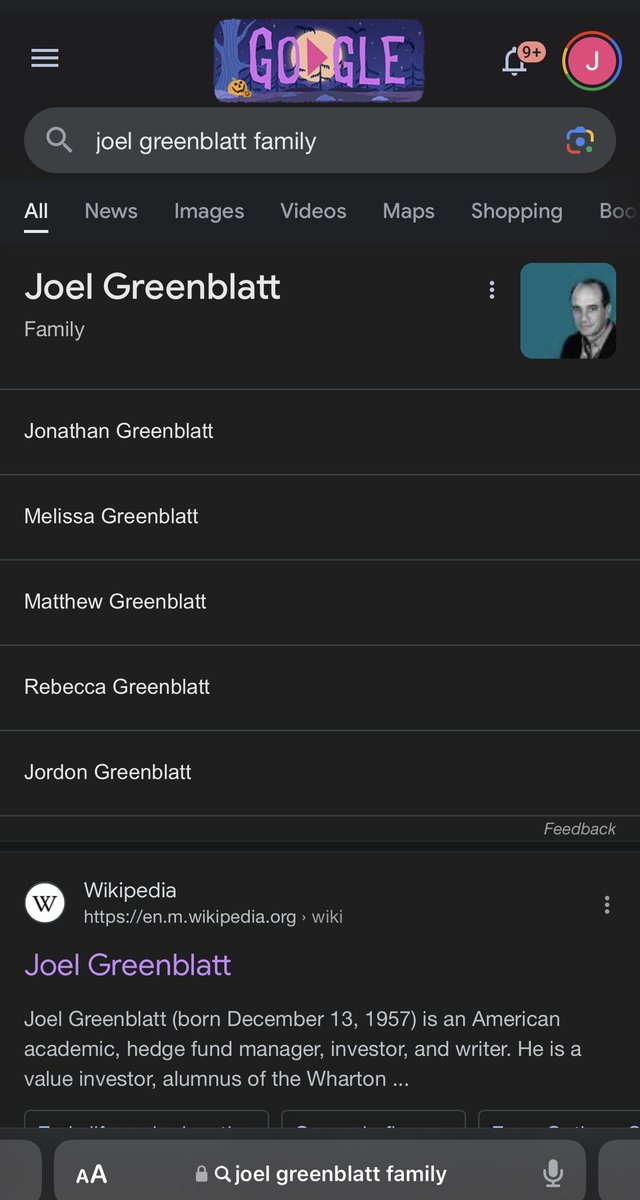Image resolution: width=640 pixels, height=1200 pixels.
Task: Open the Wikipedia Joel Greenblatt result
Action: 128,965
